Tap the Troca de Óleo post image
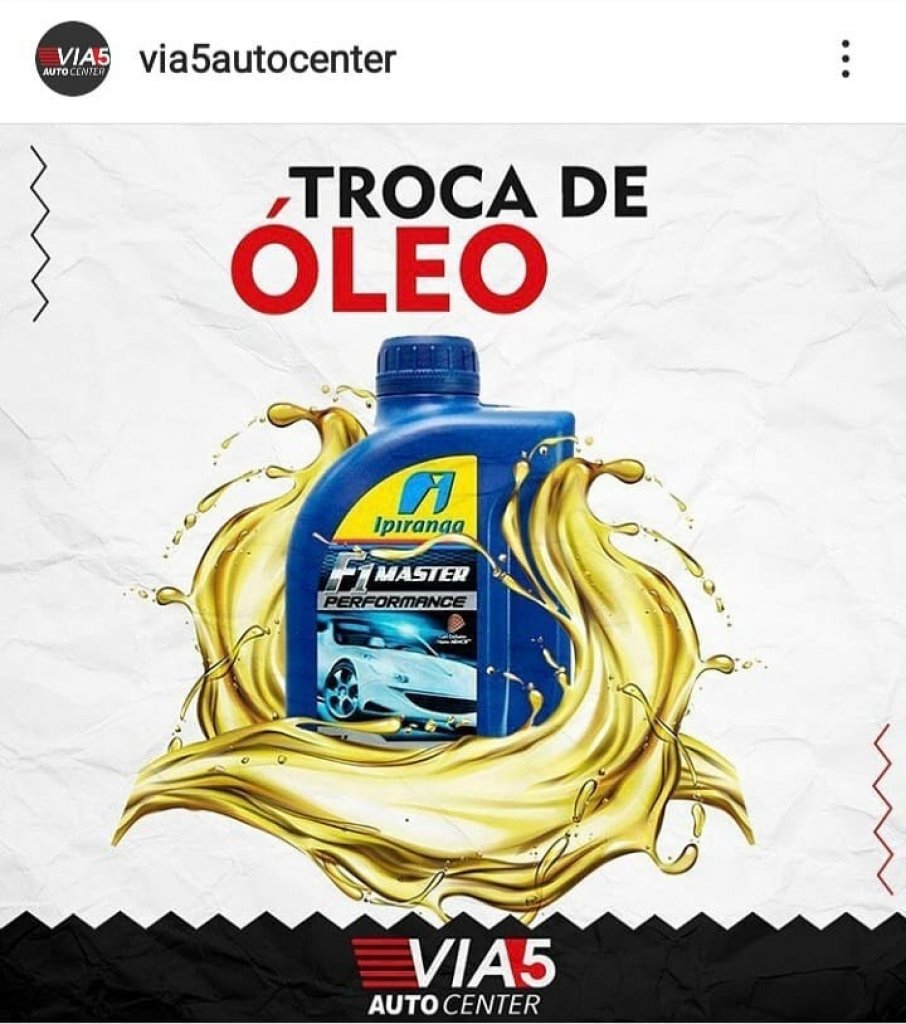Viewport: 906px width, 1024px height. [x=453, y=570]
